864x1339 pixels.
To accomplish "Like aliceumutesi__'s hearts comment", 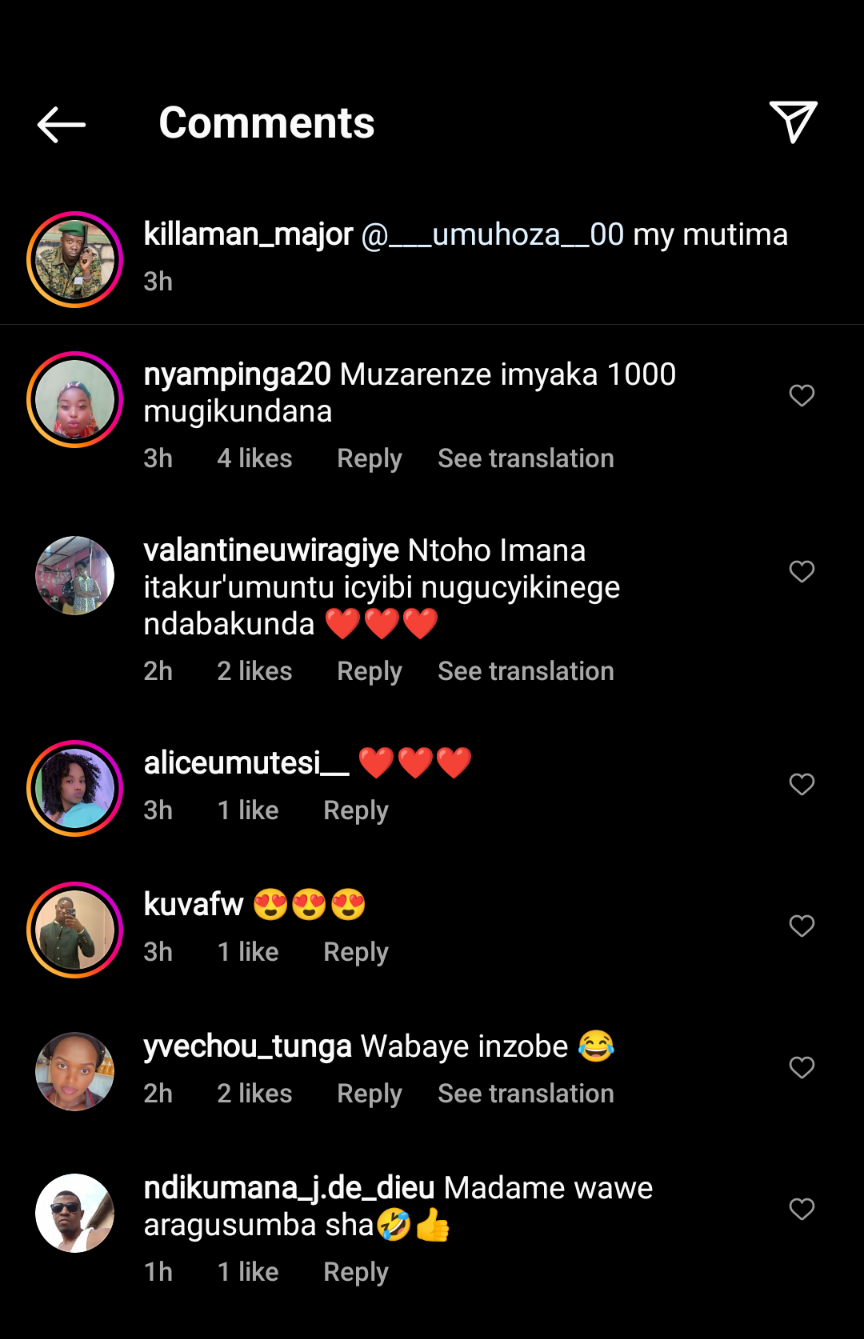I will click(802, 785).
